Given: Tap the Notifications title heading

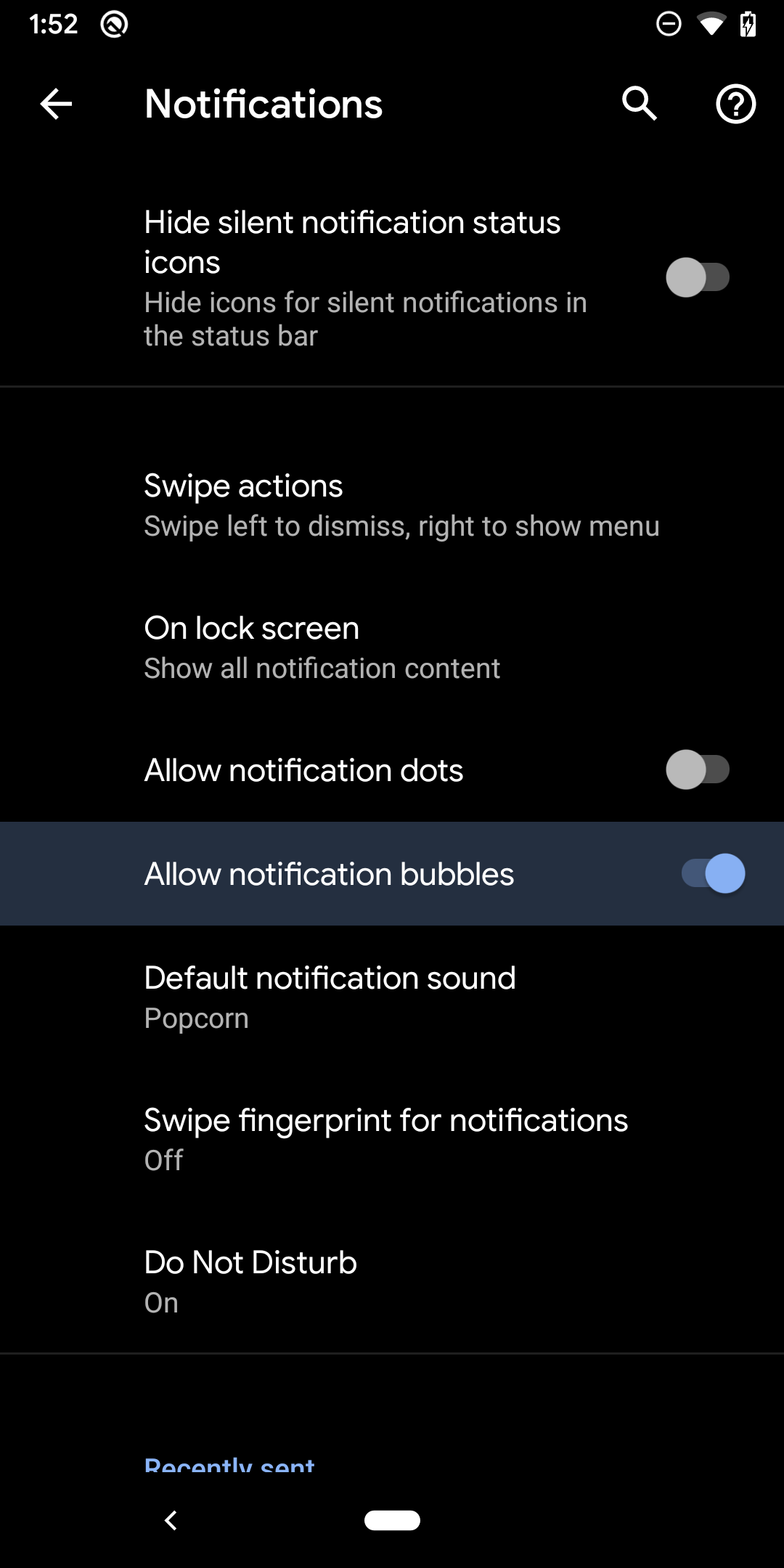Looking at the screenshot, I should coord(263,104).
